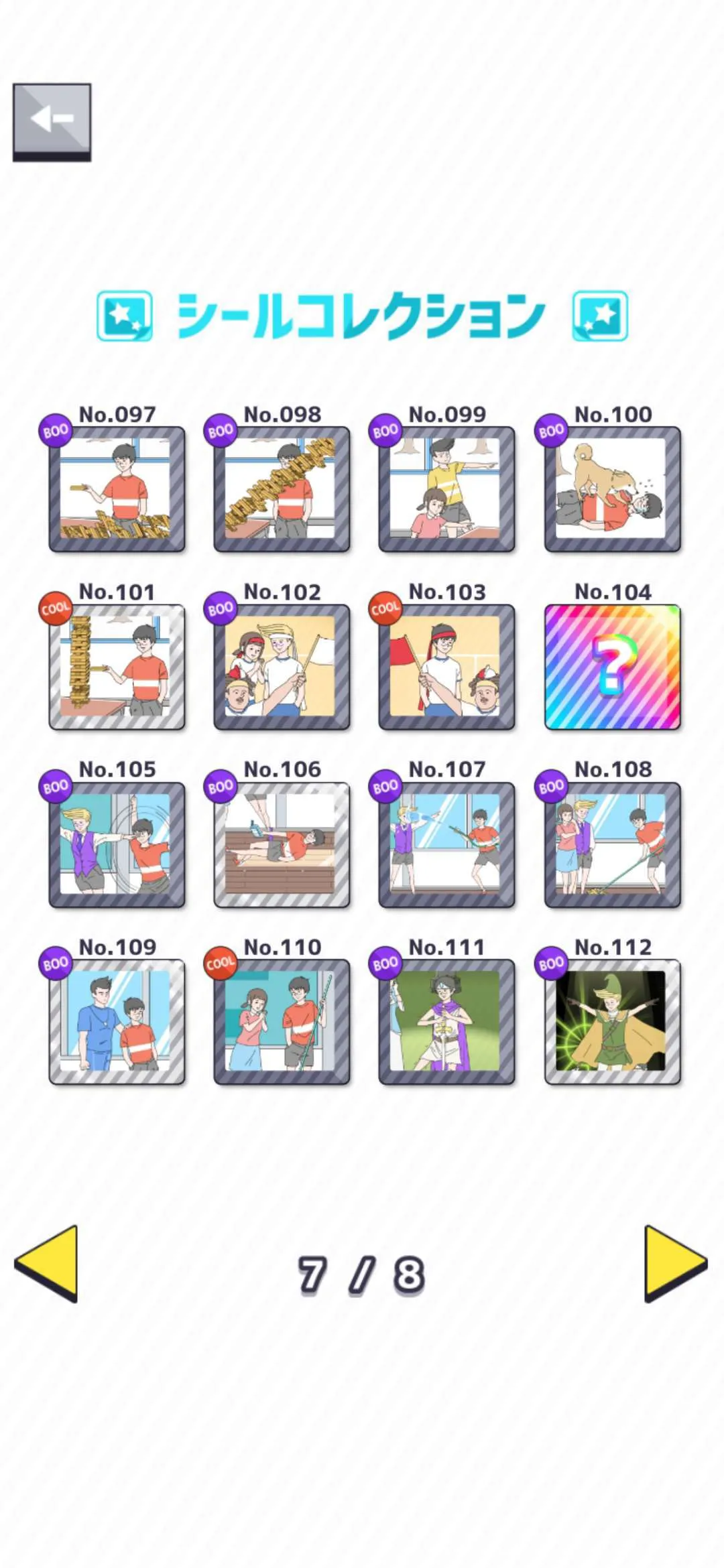The image size is (724, 1568).
Task: View sticker No.107
Action: click(446, 844)
